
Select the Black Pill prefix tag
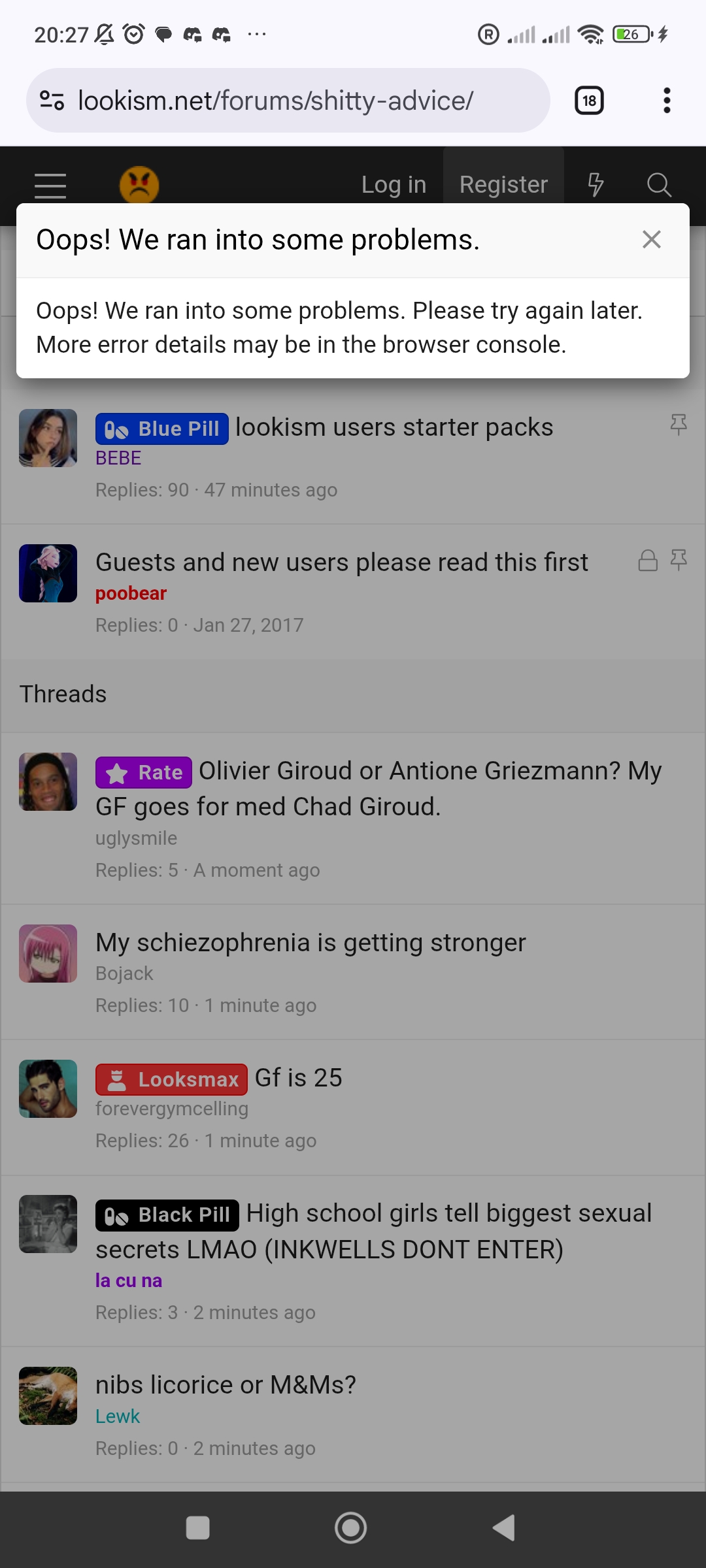[x=167, y=1215]
